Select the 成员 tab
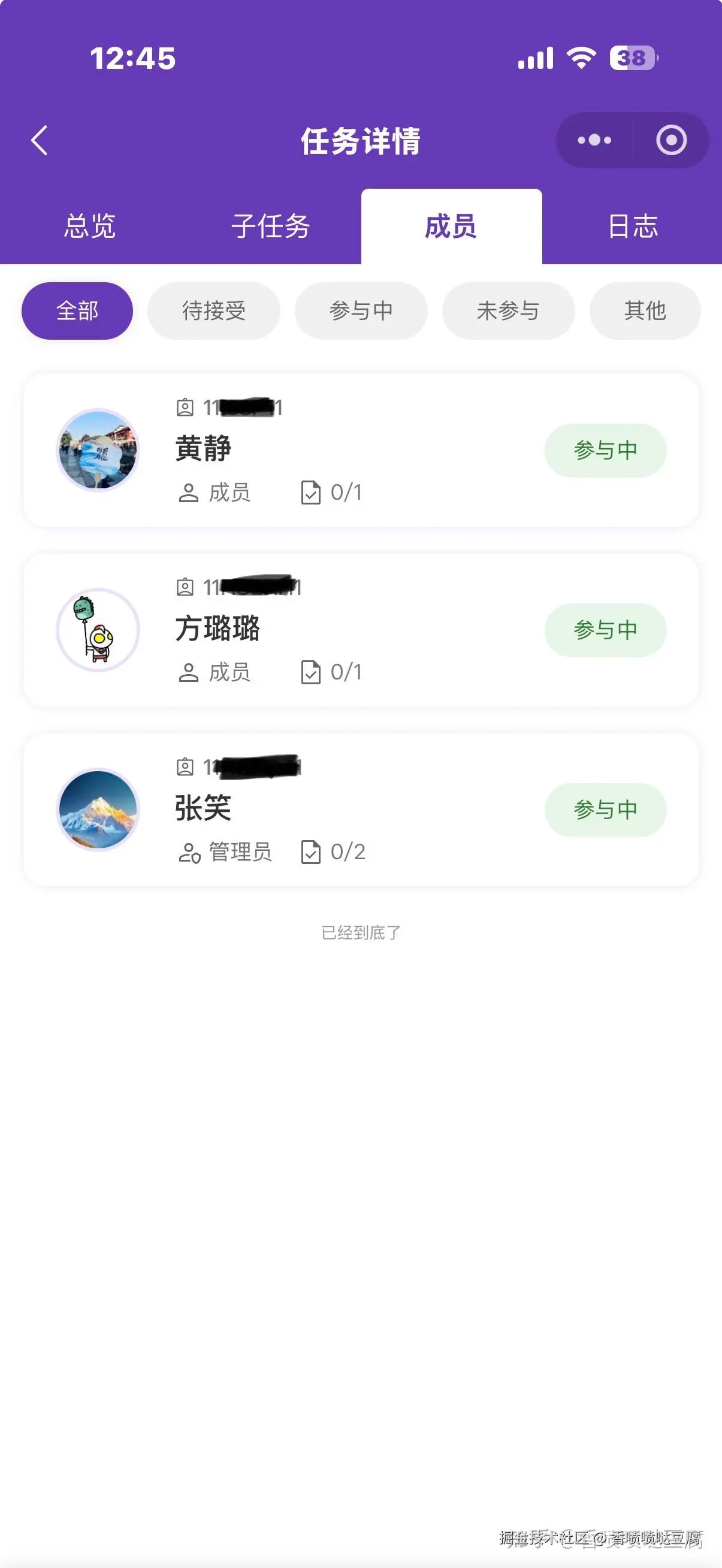The image size is (722, 1568). [451, 226]
